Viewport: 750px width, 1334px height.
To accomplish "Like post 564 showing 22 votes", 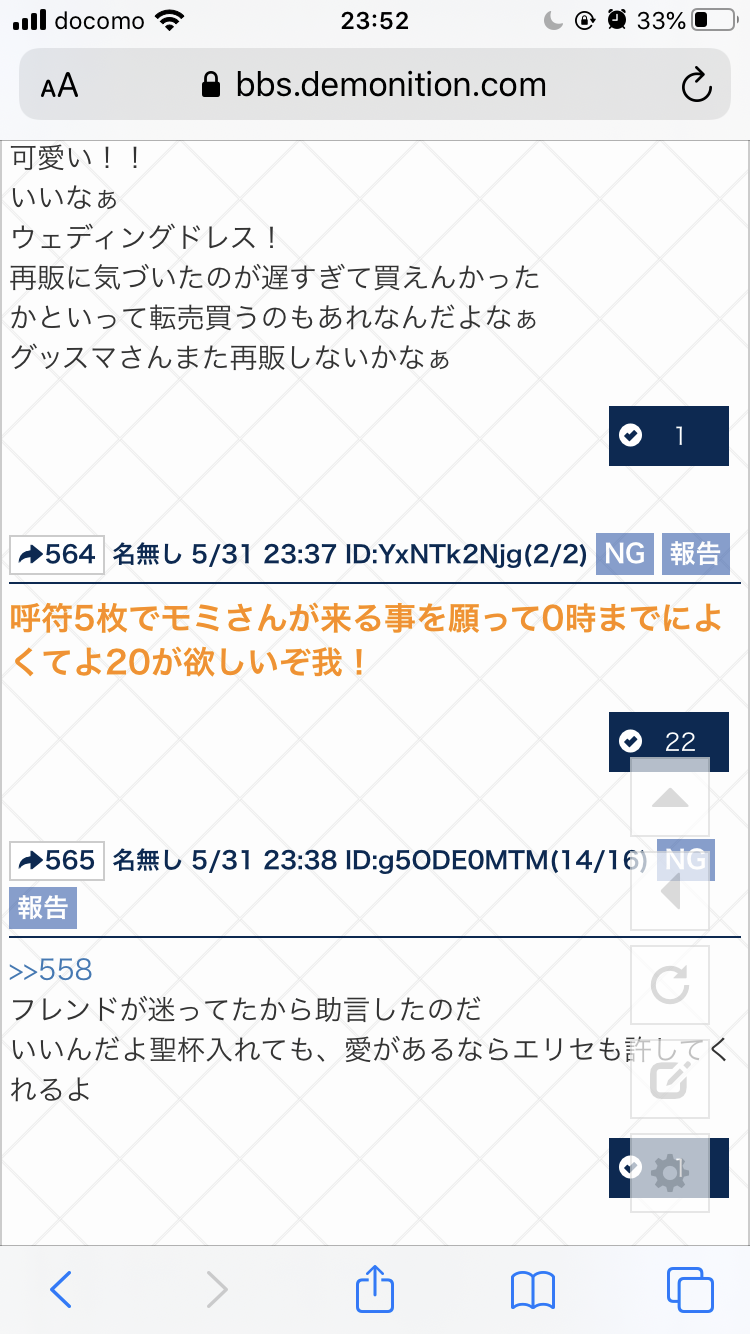I will 668,741.
